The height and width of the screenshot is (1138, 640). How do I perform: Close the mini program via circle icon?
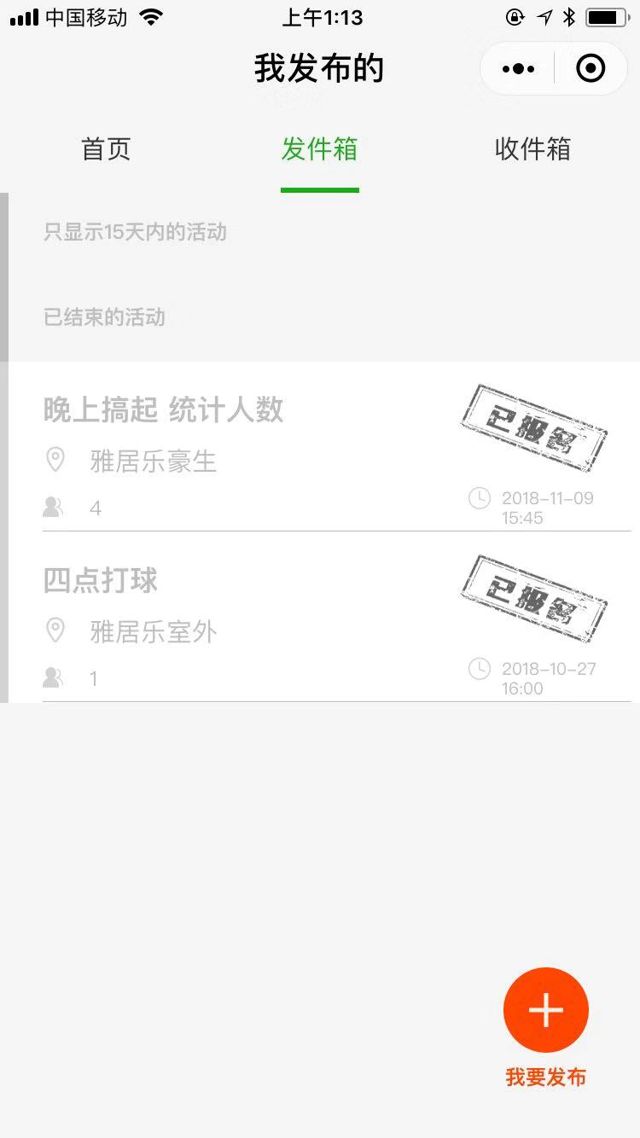[x=590, y=68]
